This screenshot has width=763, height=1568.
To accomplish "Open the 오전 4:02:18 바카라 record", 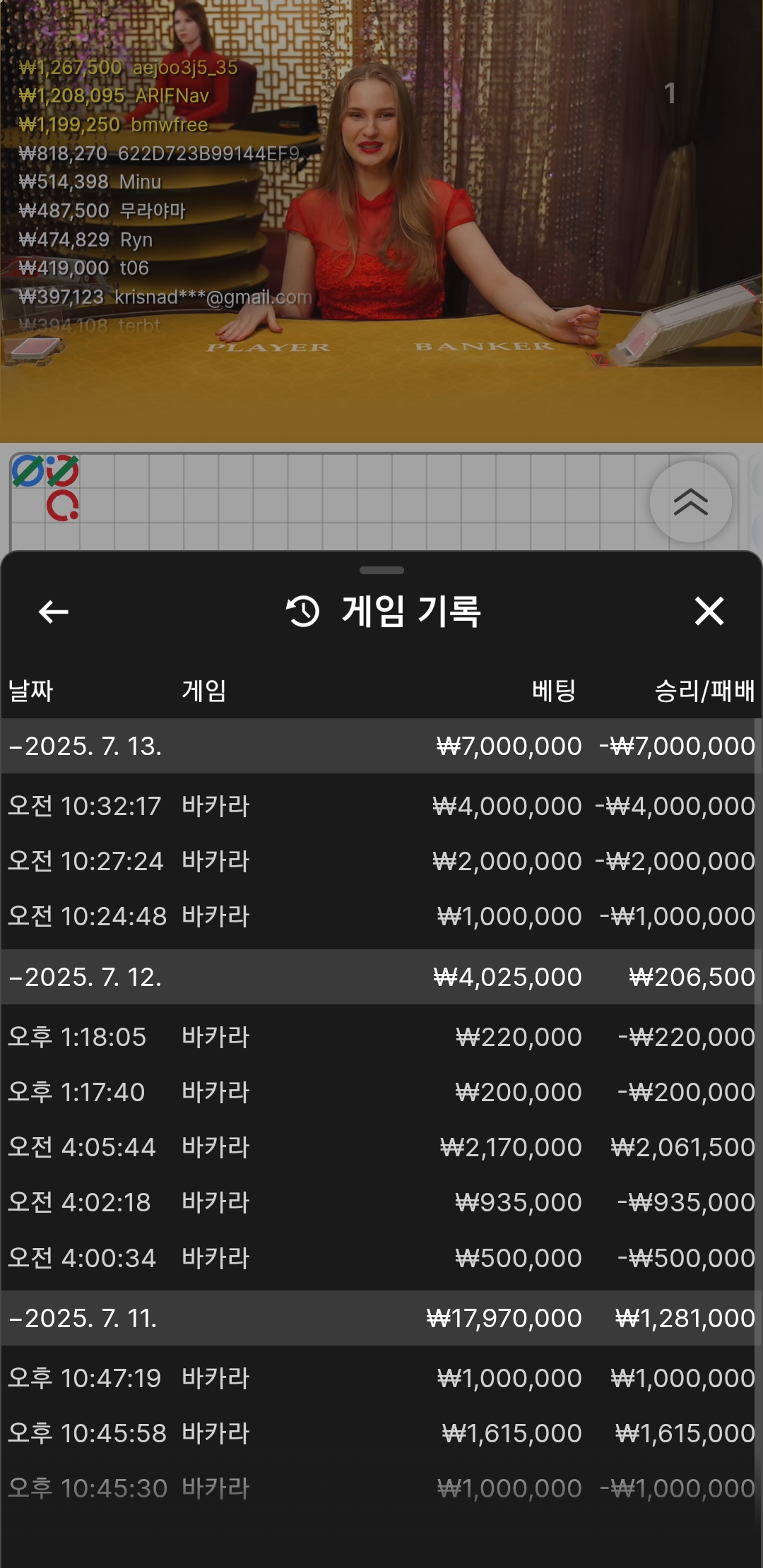I will pos(380,1202).
